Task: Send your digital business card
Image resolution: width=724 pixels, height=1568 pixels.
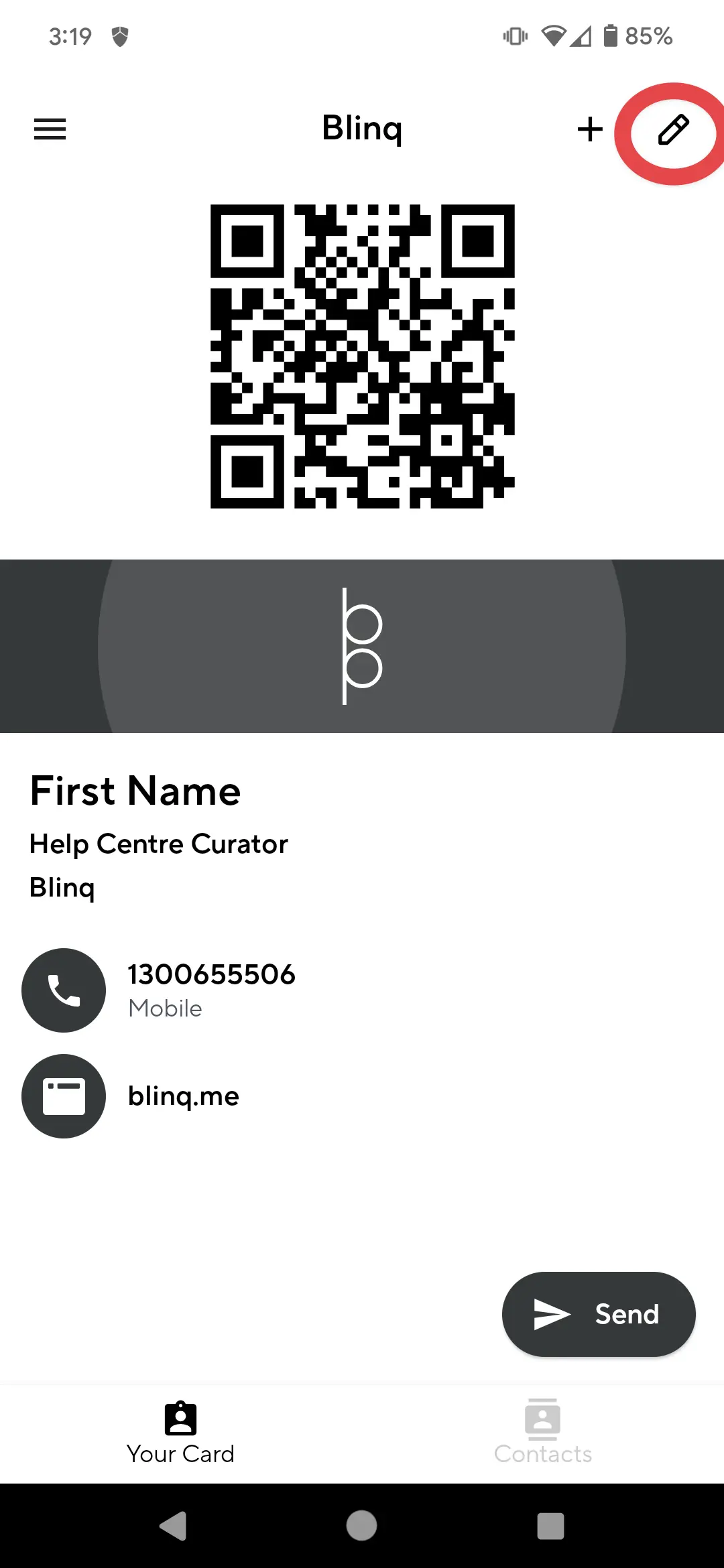Action: pos(598,1314)
